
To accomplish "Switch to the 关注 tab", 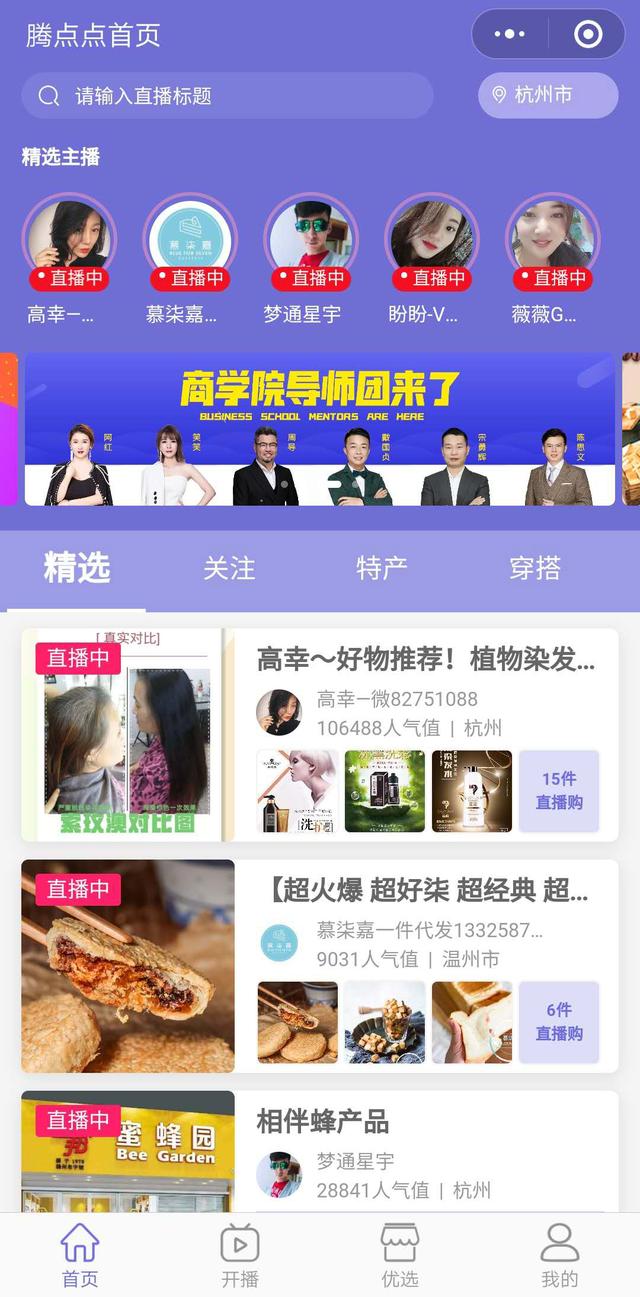I will (x=229, y=568).
